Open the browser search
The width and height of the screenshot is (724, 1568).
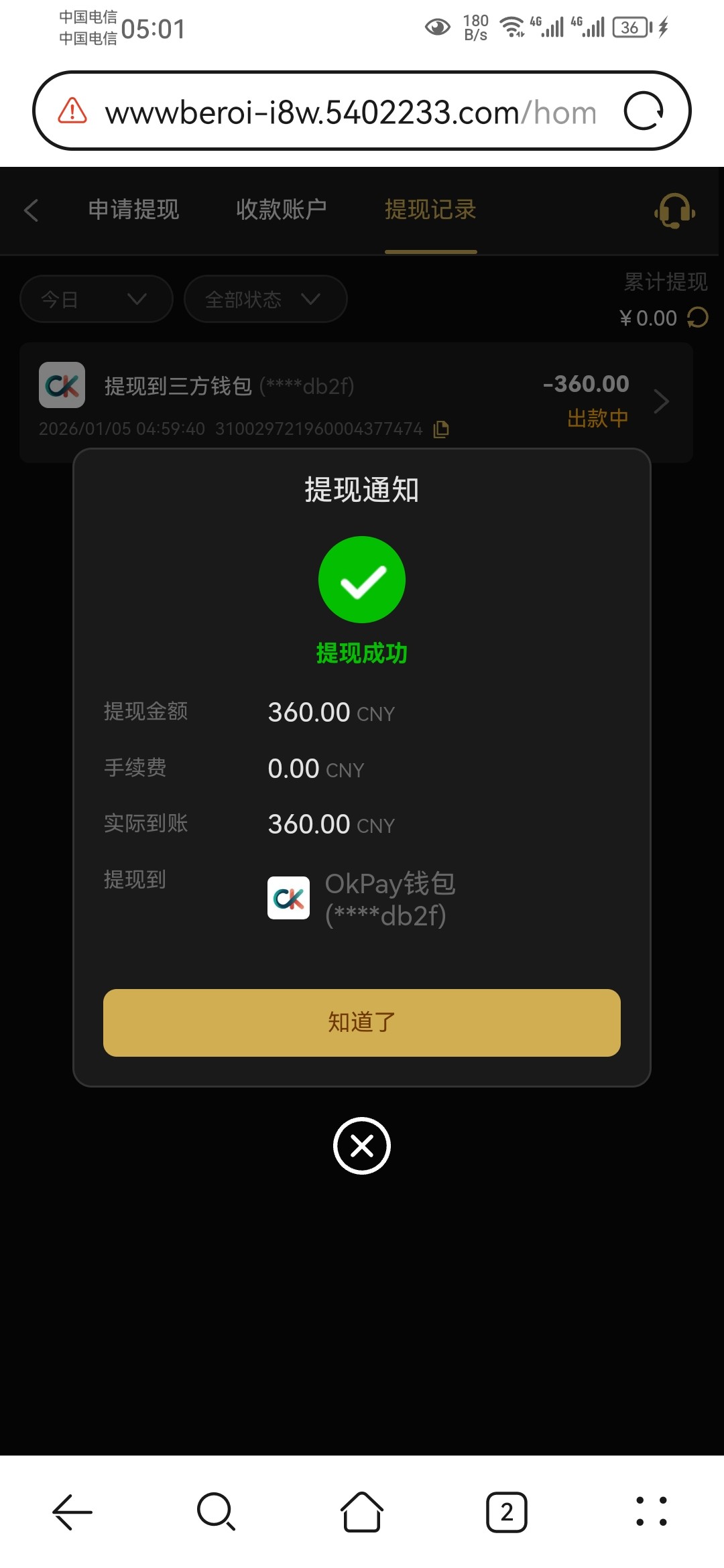click(x=216, y=1512)
